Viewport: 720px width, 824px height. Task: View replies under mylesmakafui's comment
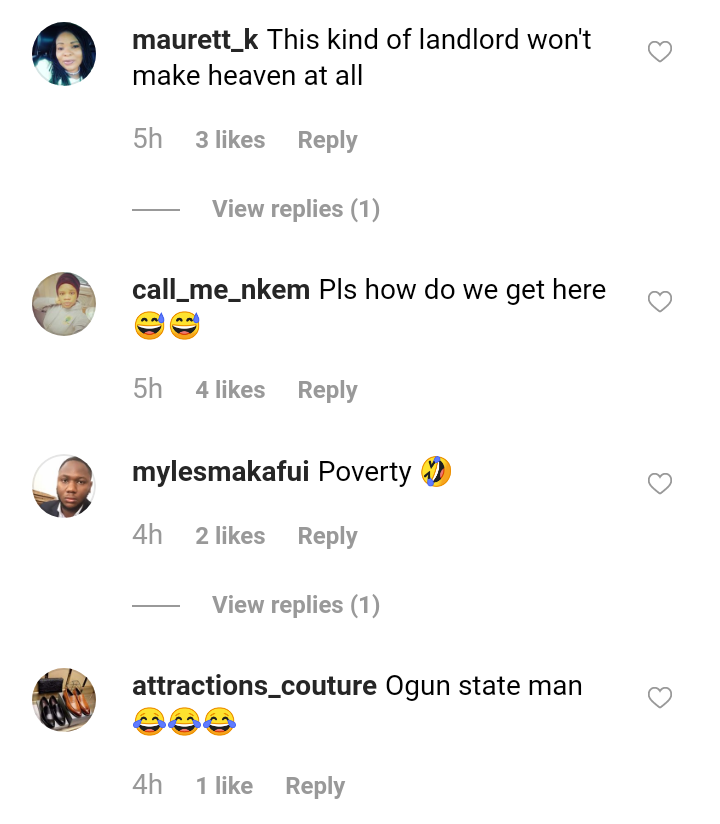click(295, 605)
